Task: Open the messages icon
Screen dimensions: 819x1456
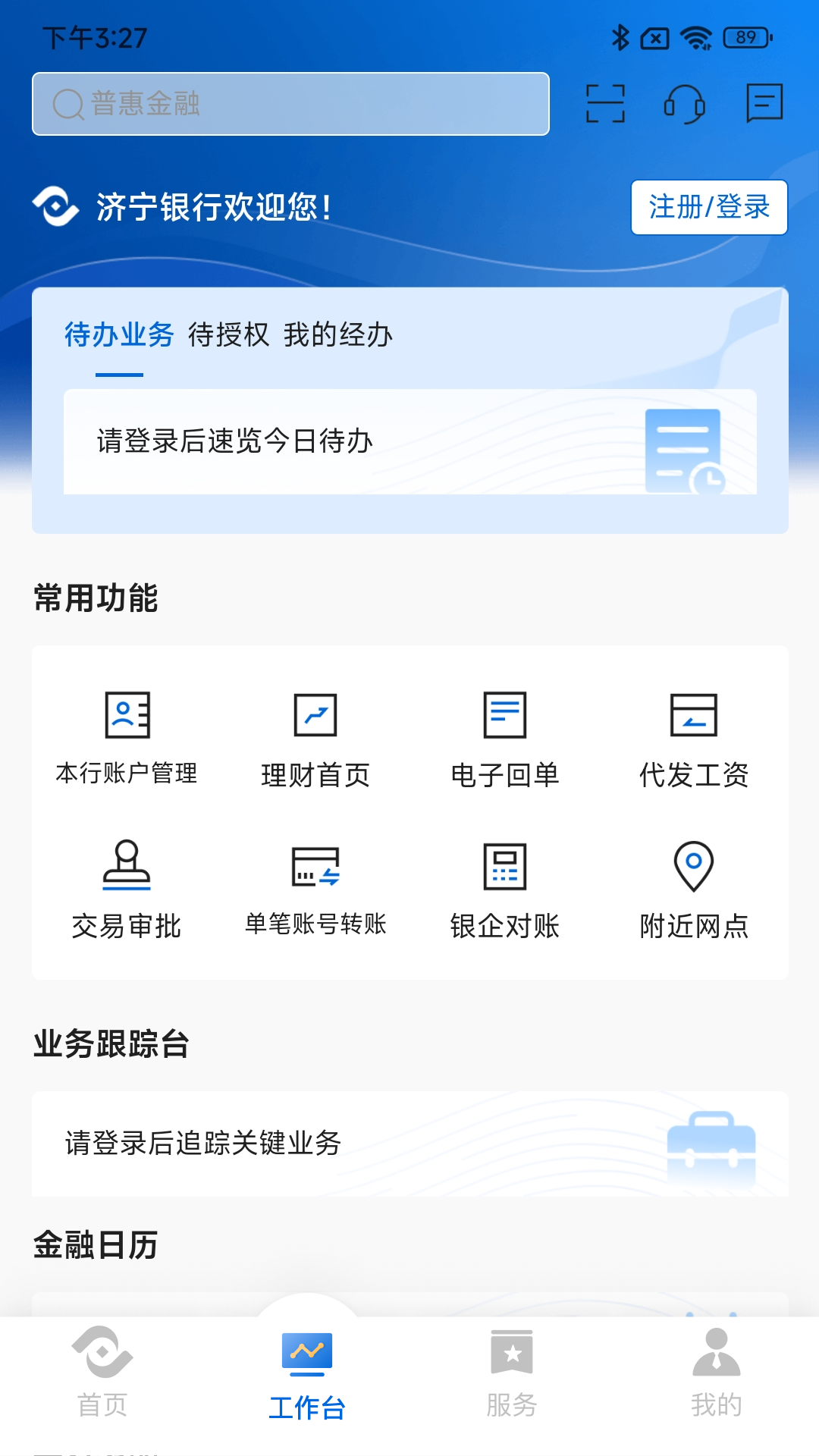Action: [x=764, y=104]
